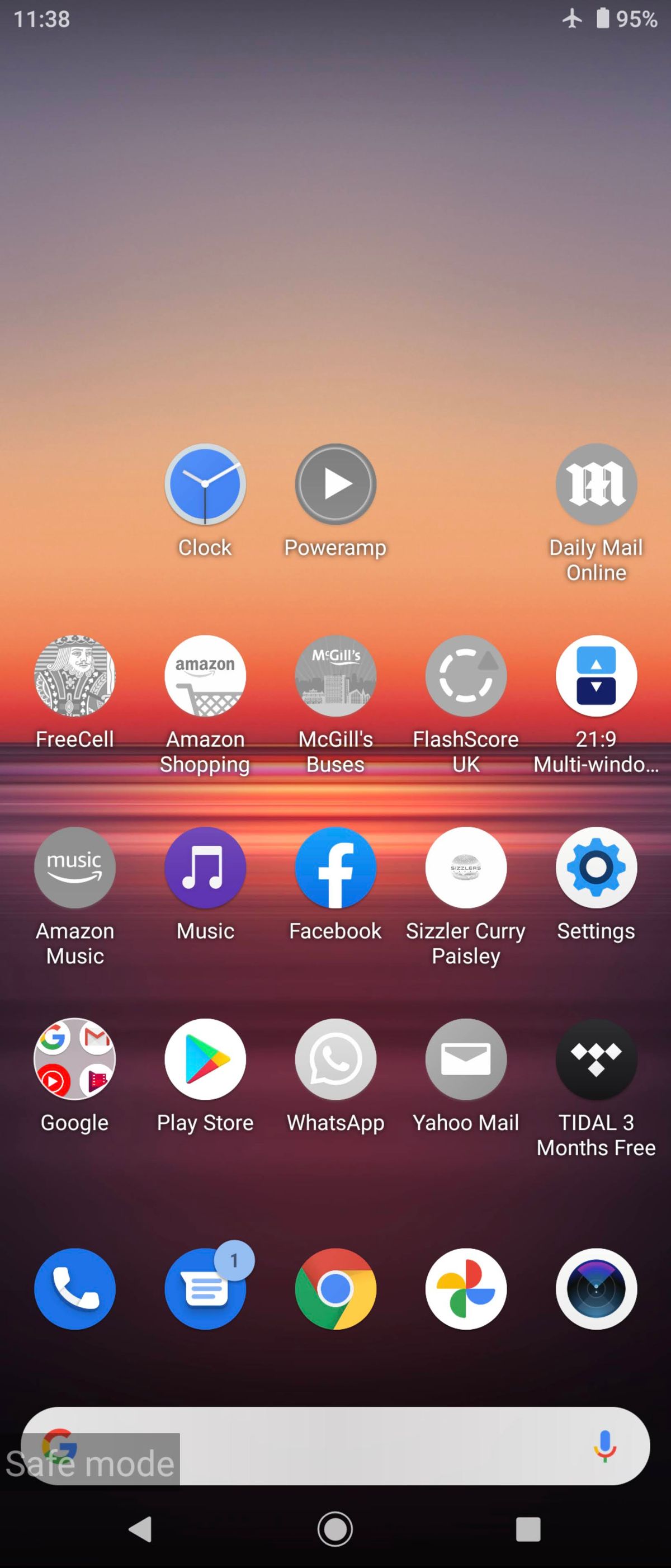This screenshot has height=1568, width=671.
Task: Open the Clock app
Action: [205, 484]
